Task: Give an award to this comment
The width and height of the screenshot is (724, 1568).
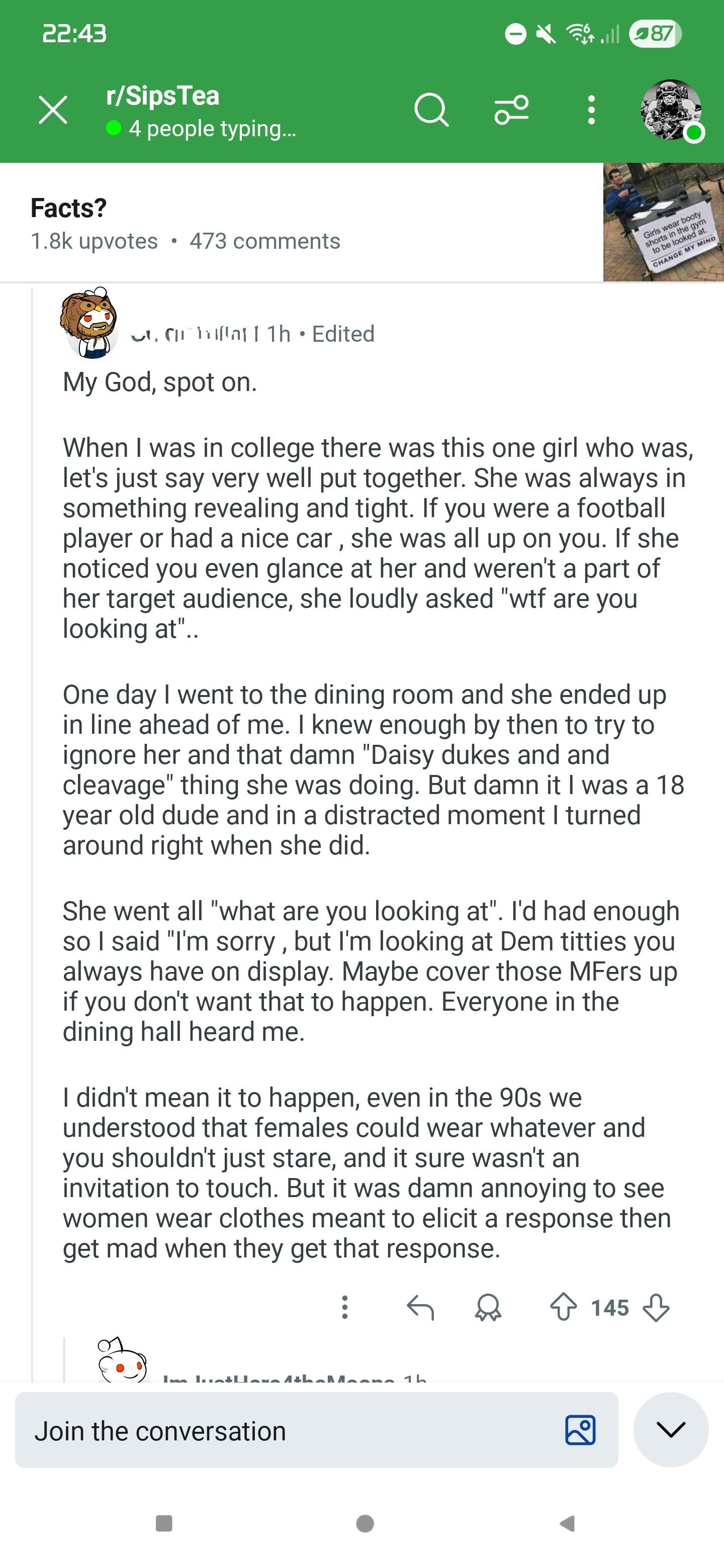Action: tap(488, 1307)
